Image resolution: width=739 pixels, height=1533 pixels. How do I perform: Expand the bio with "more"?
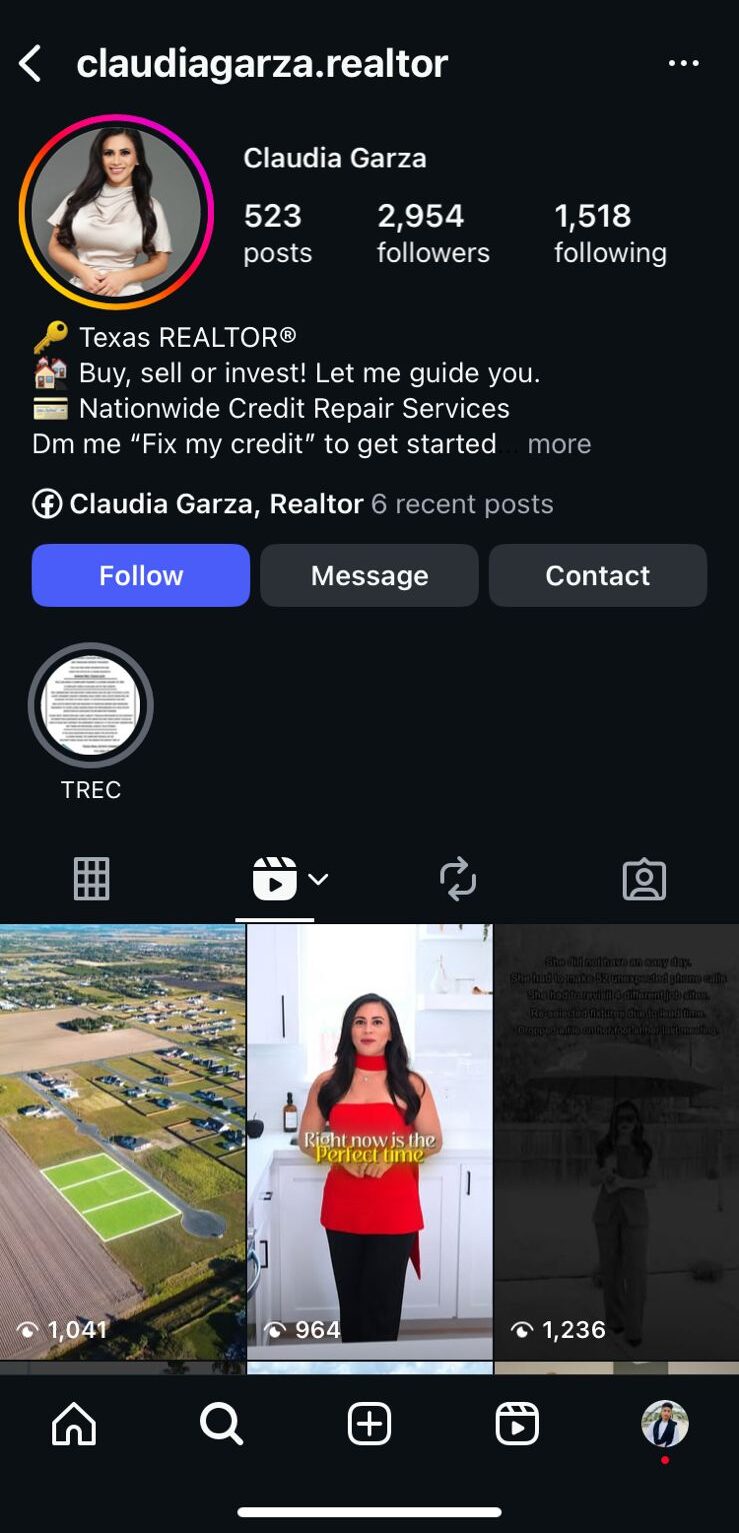559,444
